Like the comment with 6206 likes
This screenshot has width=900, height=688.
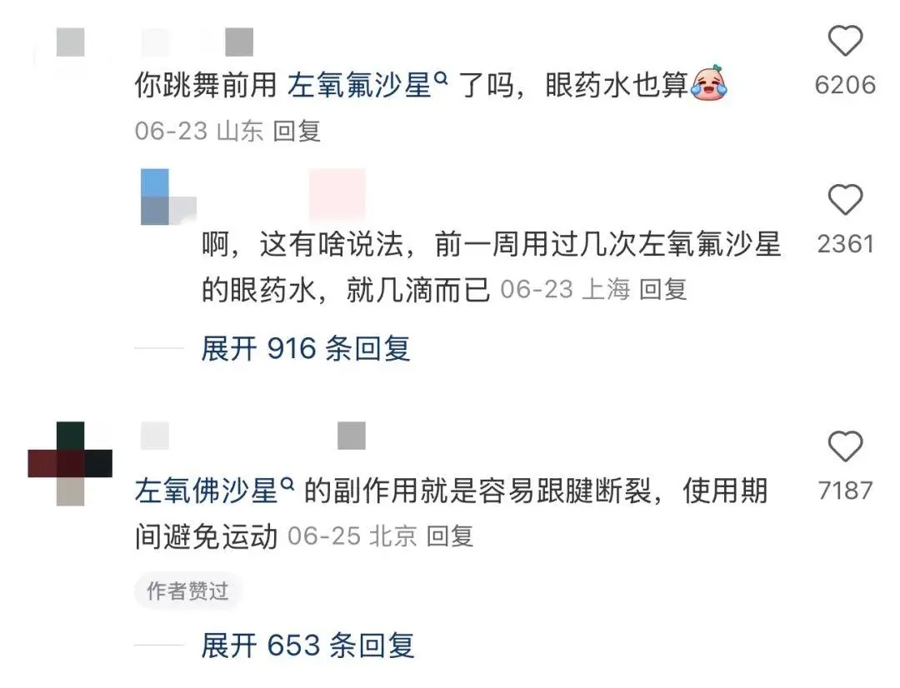click(x=845, y=42)
